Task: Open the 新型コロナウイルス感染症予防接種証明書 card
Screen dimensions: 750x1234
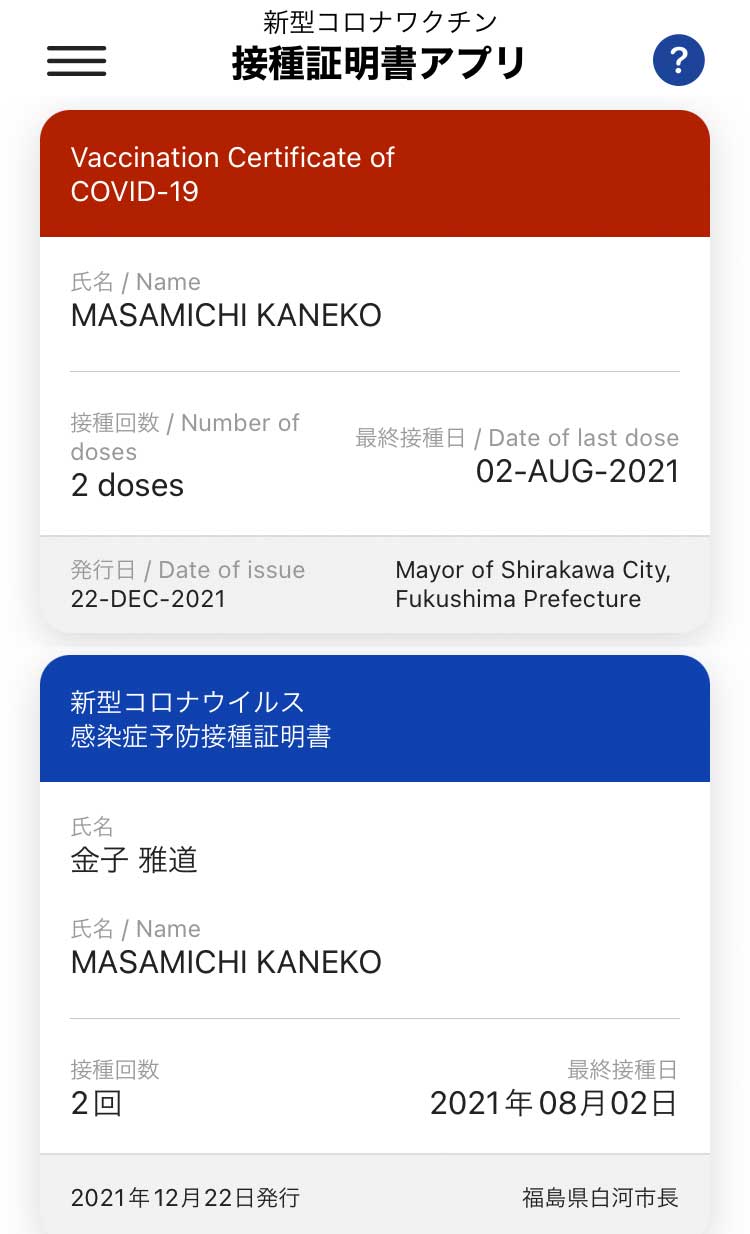Action: pos(375,944)
